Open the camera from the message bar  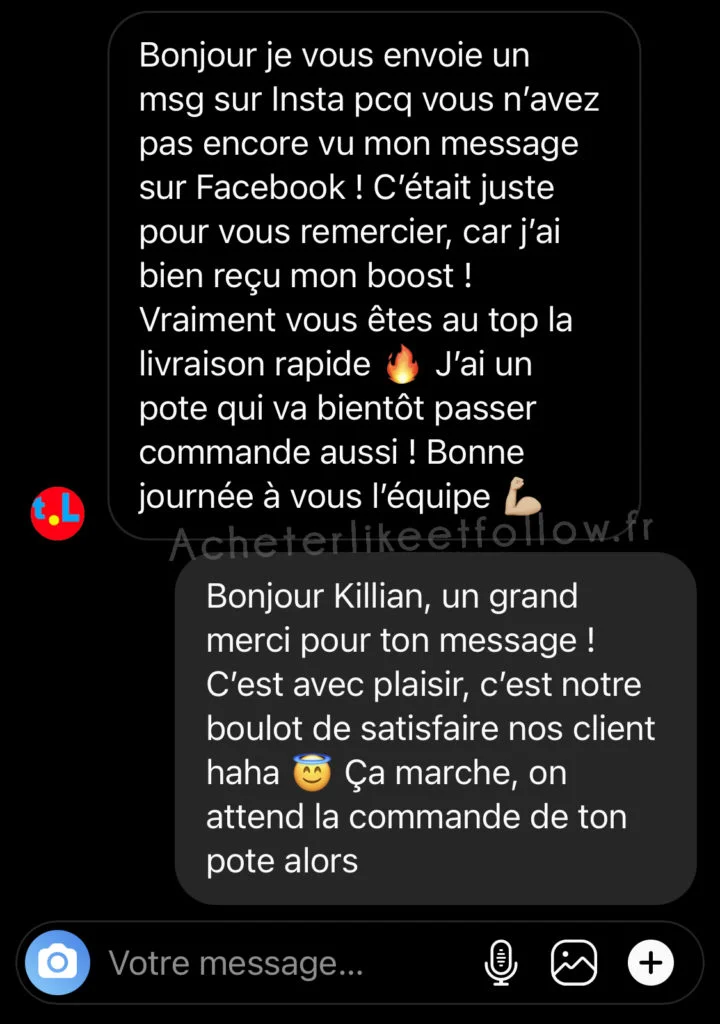(57, 962)
